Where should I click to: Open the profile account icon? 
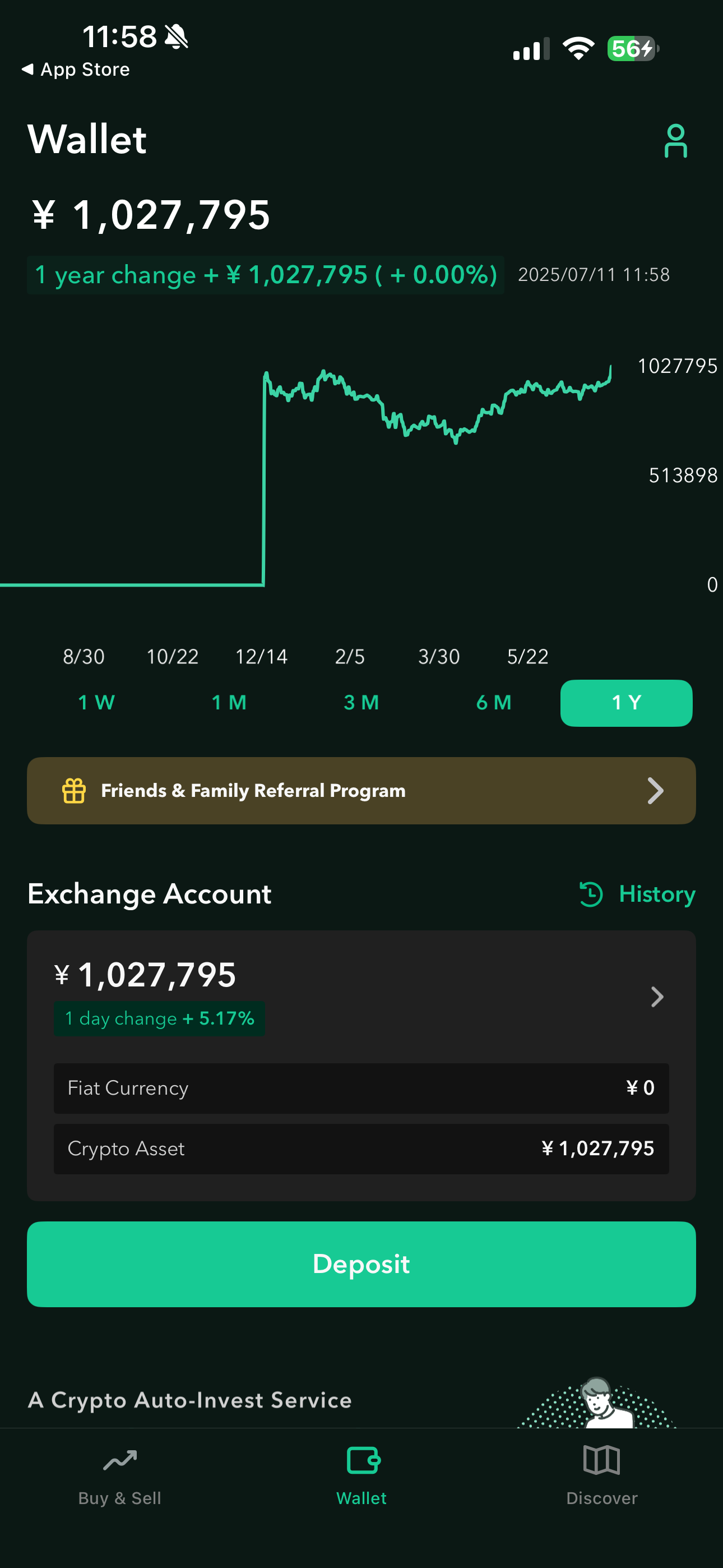(x=675, y=141)
